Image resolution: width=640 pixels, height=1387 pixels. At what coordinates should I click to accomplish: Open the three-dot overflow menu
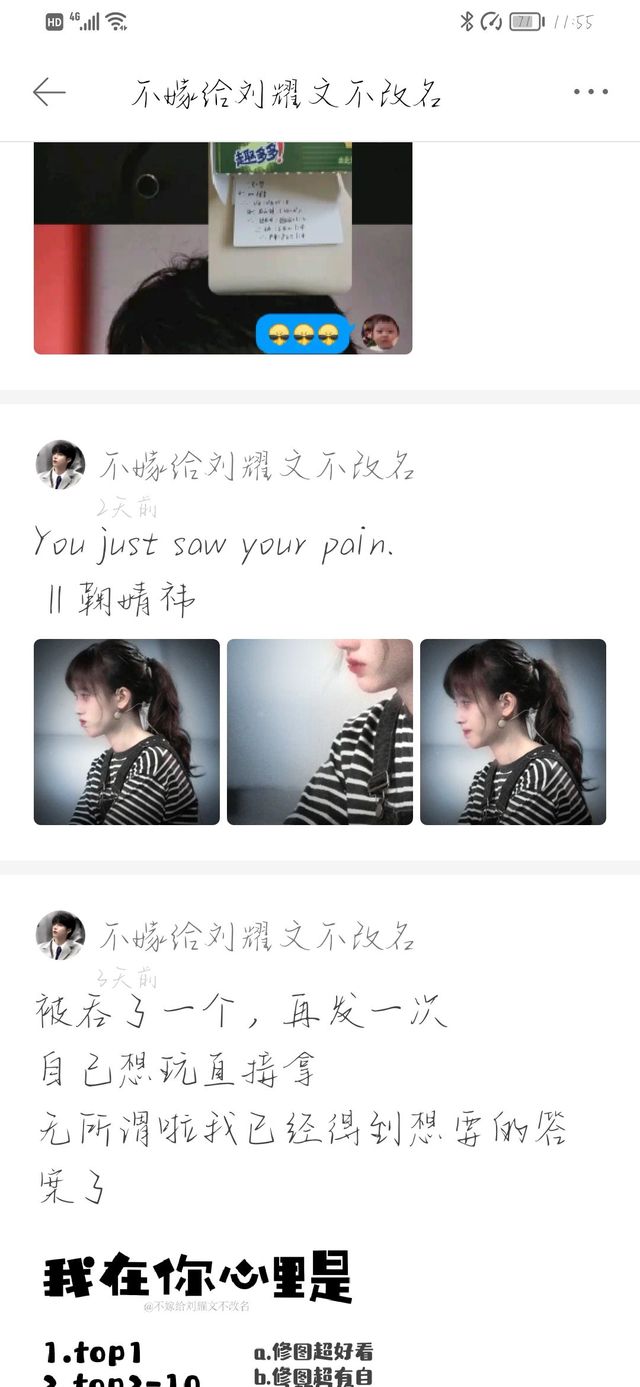click(590, 93)
